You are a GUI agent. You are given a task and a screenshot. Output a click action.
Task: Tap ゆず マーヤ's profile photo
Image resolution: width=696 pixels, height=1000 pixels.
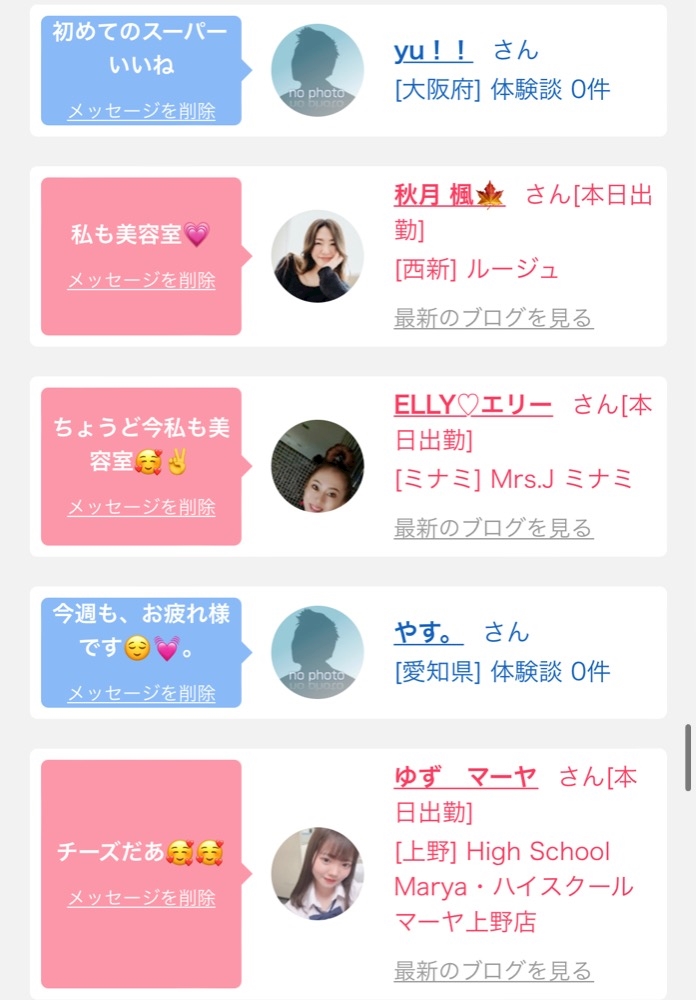318,874
